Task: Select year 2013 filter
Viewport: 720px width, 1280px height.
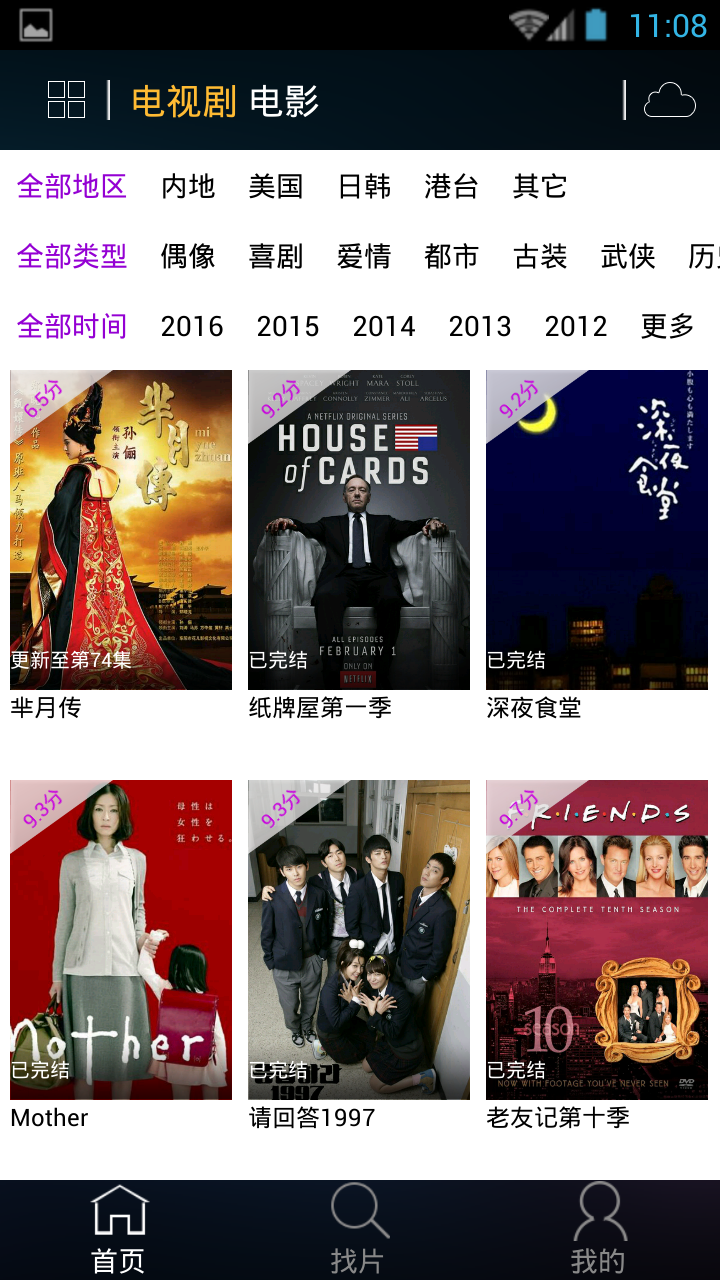Action: 480,327
